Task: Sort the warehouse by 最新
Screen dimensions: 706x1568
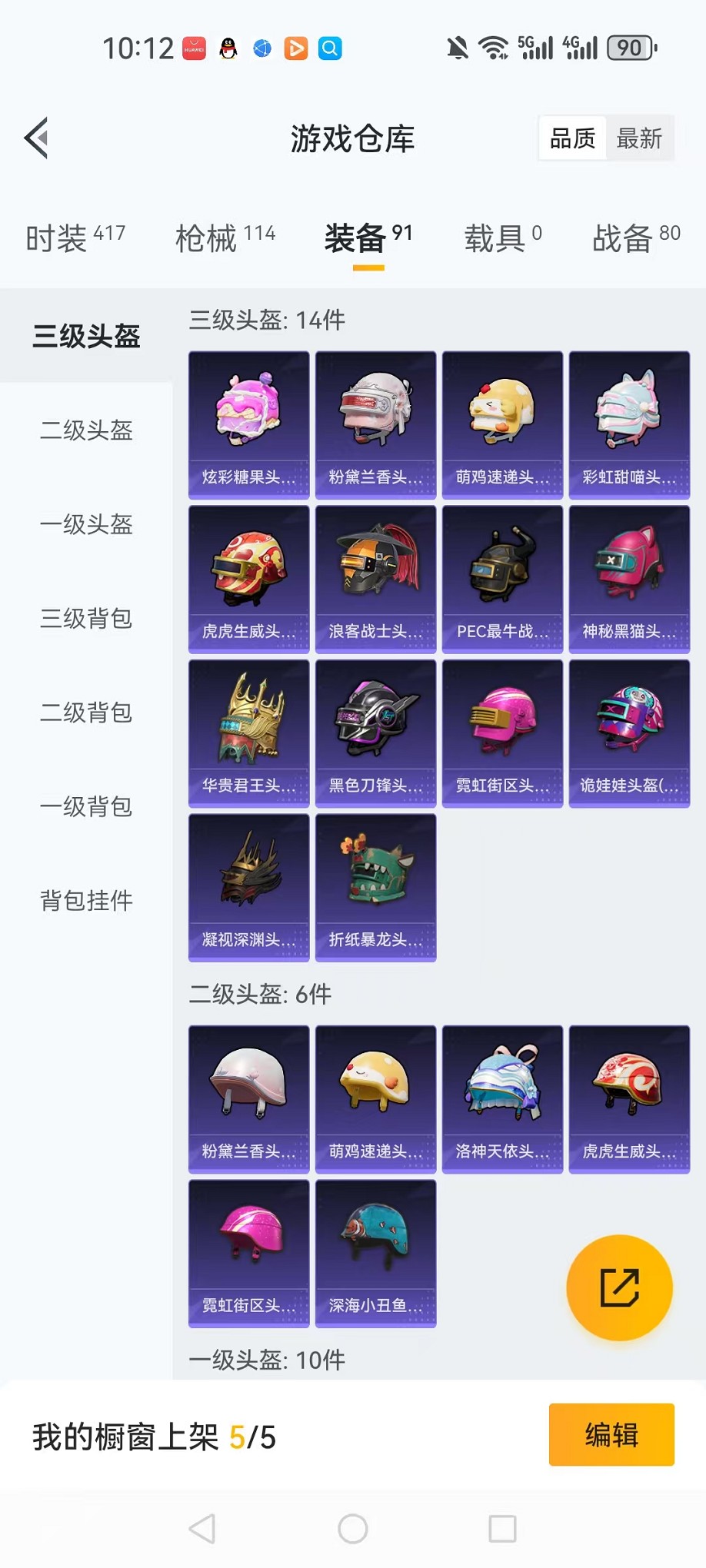Action: (638, 138)
